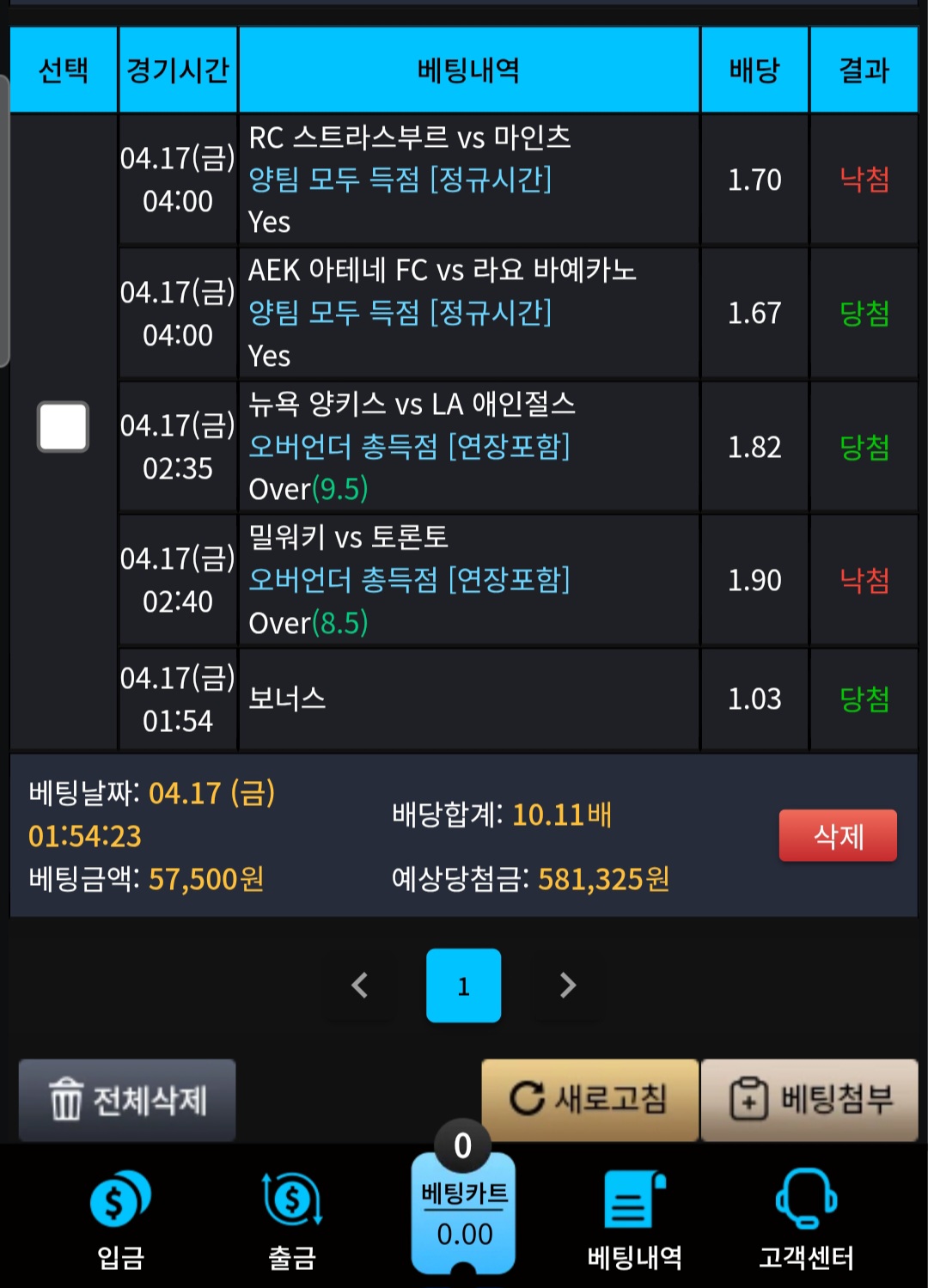Viewport: 928px width, 1288px height.
Task: Select page 1 in pagination
Action: 463,985
